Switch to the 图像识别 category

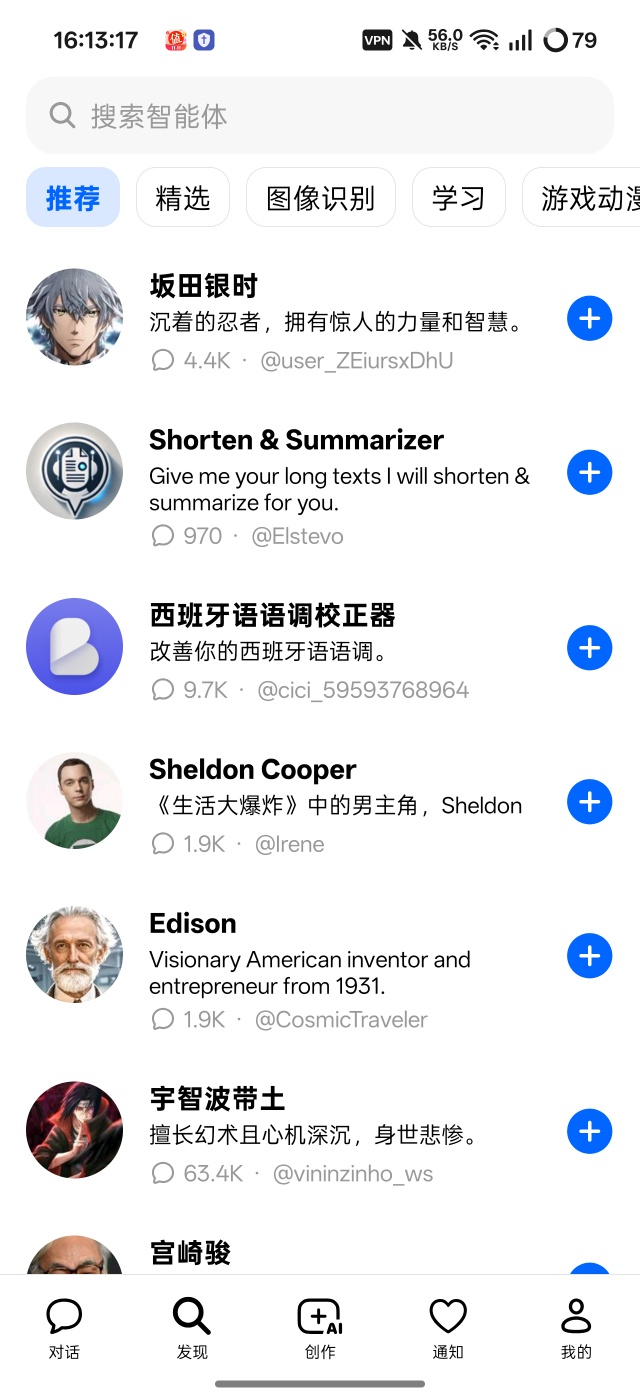click(x=321, y=198)
